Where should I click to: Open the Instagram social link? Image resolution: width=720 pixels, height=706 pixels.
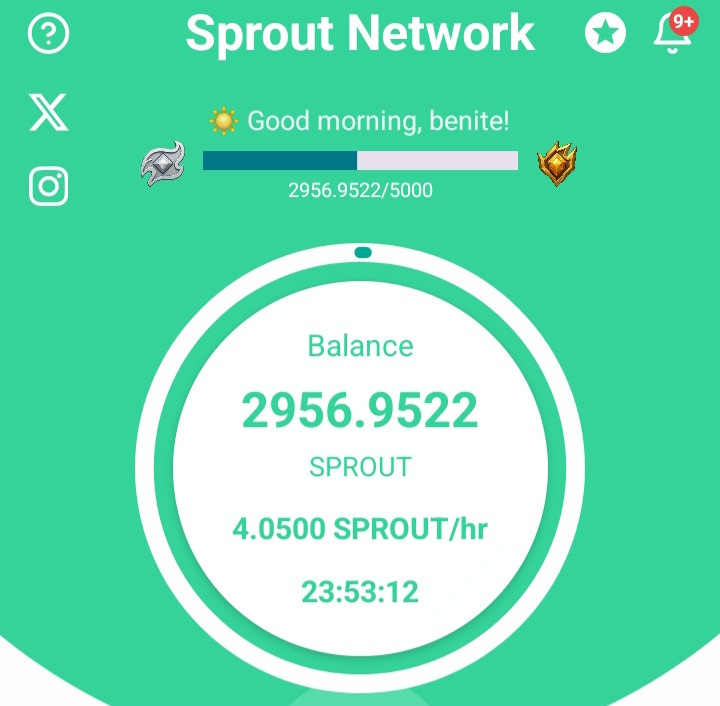(48, 187)
